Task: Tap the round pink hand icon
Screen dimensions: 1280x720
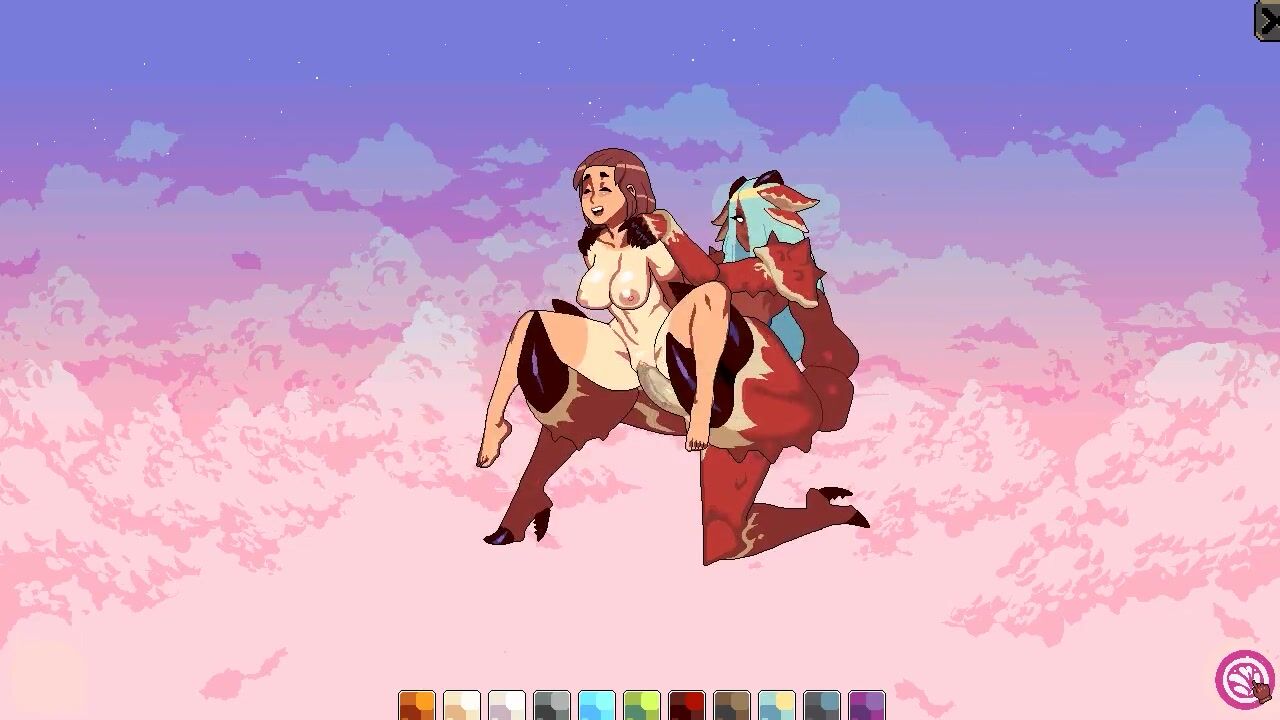Action: tap(1244, 680)
